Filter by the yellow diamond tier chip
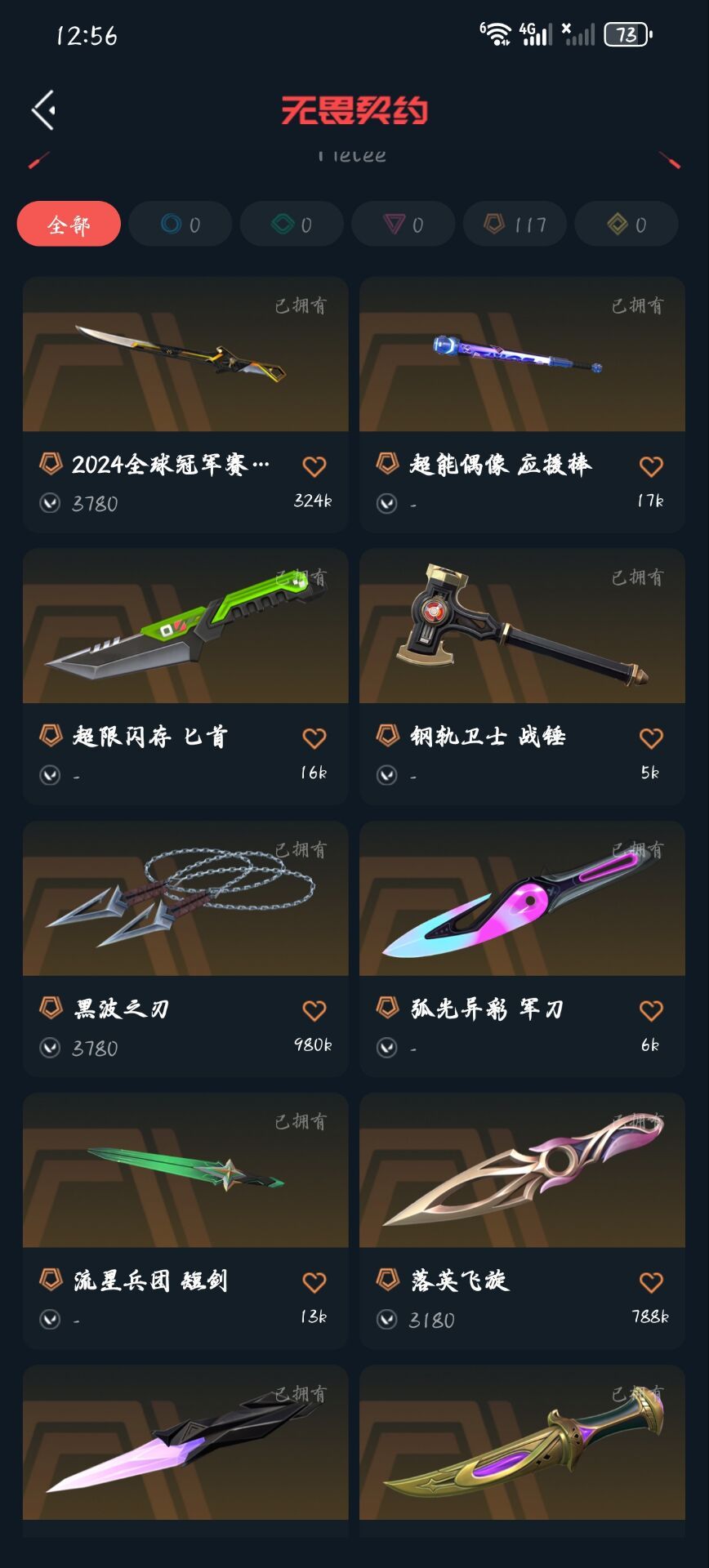This screenshot has width=709, height=1568. (x=627, y=224)
